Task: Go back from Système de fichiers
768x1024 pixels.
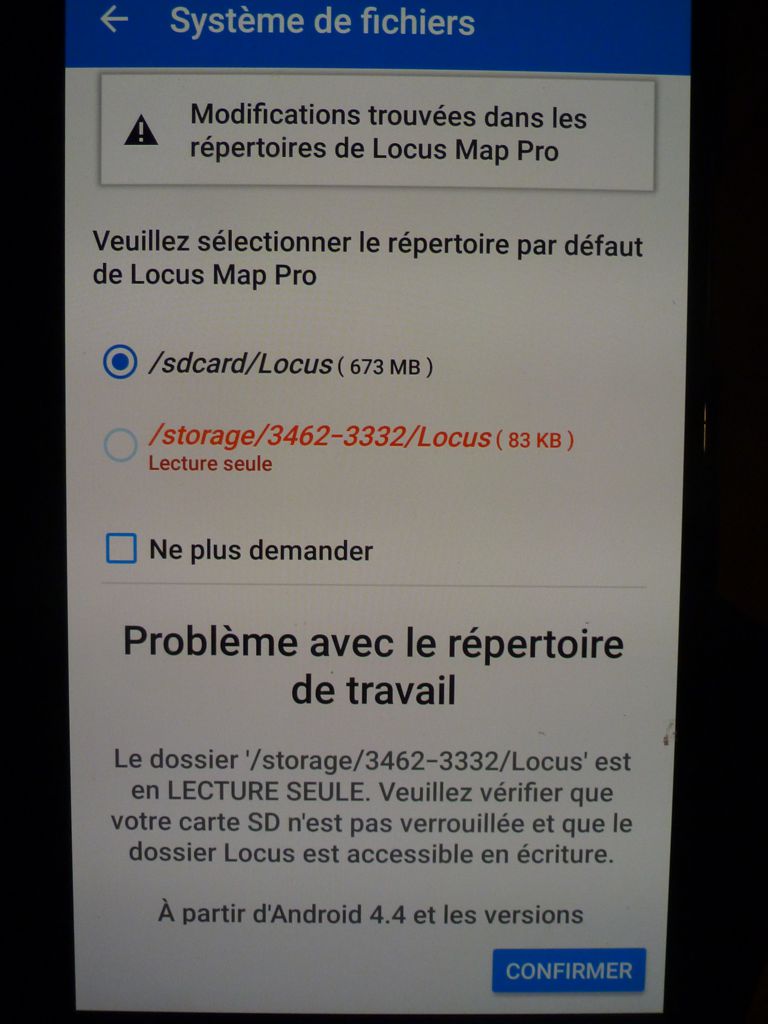Action: [x=115, y=20]
